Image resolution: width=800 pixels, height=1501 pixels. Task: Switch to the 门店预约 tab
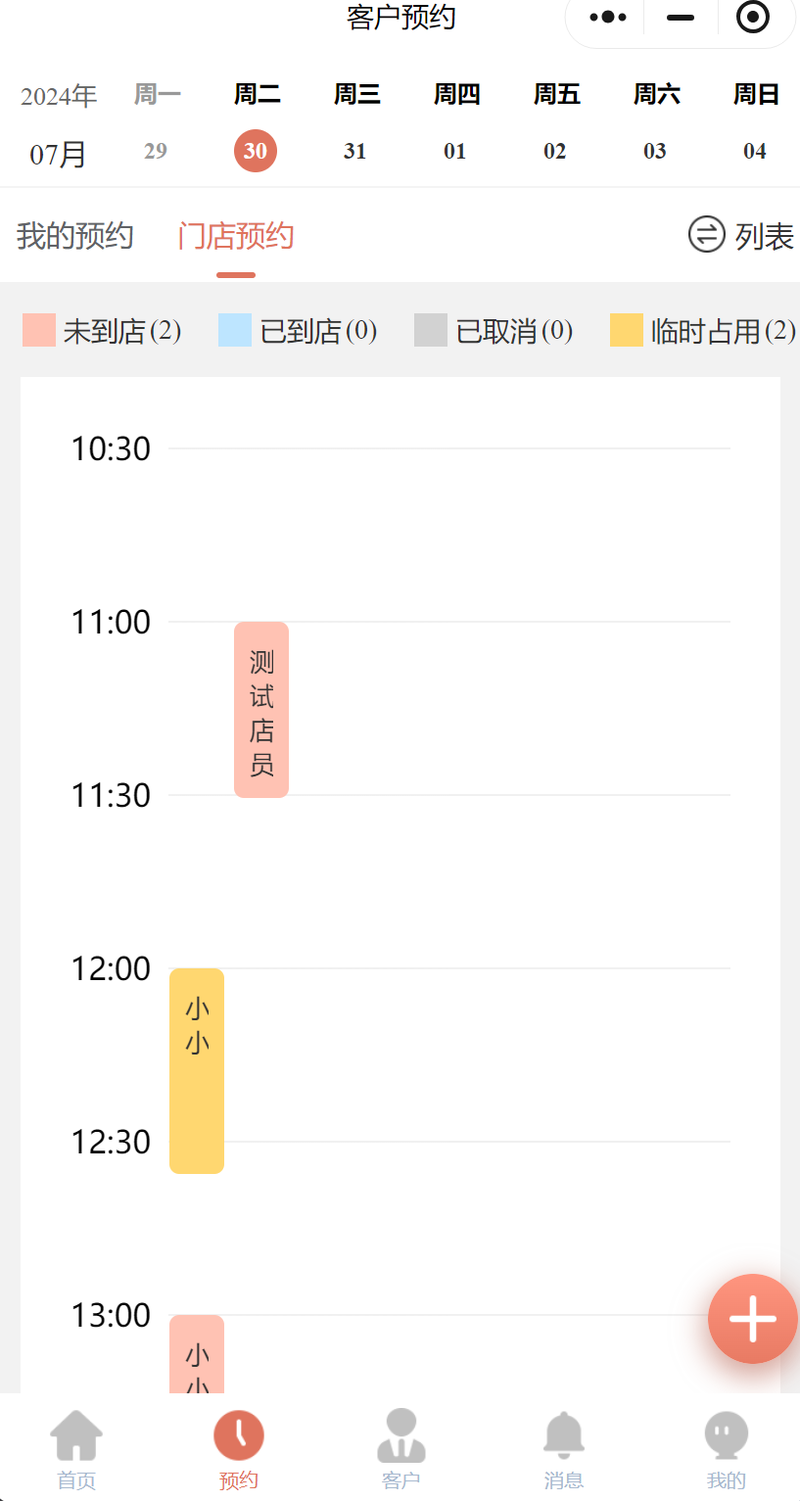point(236,237)
